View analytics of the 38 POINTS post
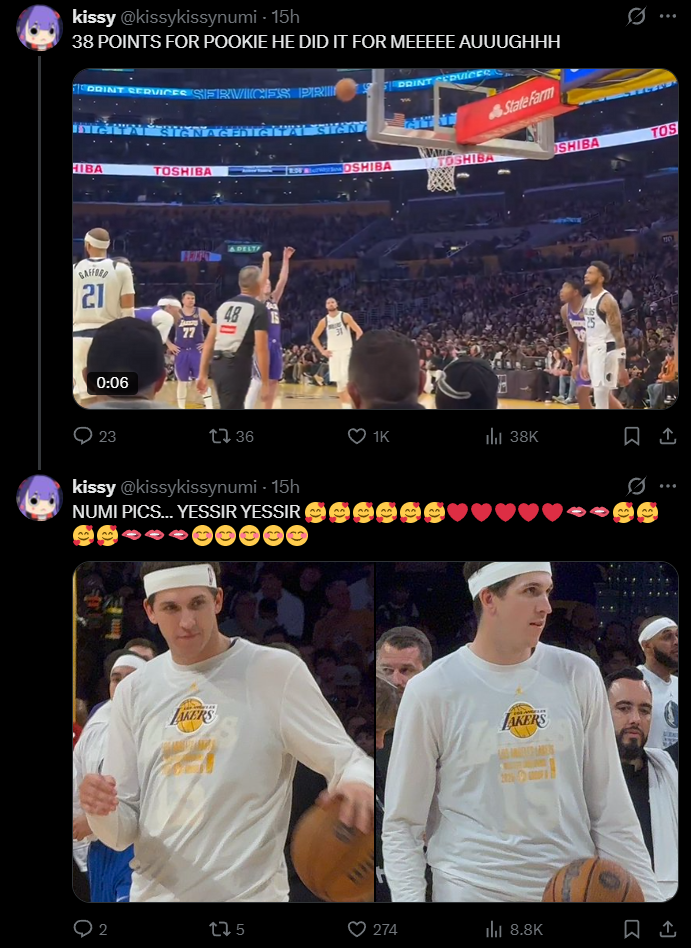The width and height of the screenshot is (691, 948). pyautogui.click(x=494, y=436)
